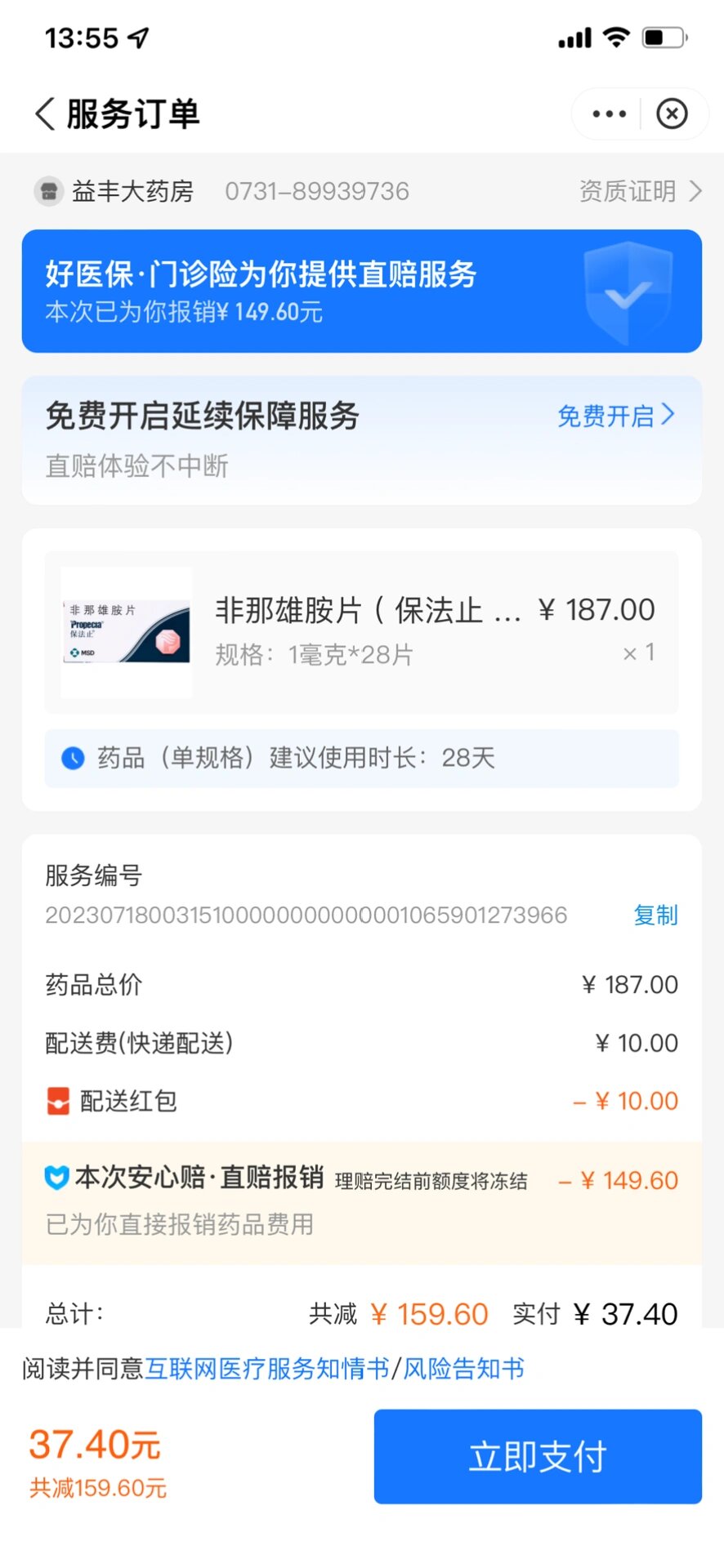Tap the clock icon beside the usage duration tip
This screenshot has width=724, height=1568.
[x=72, y=758]
